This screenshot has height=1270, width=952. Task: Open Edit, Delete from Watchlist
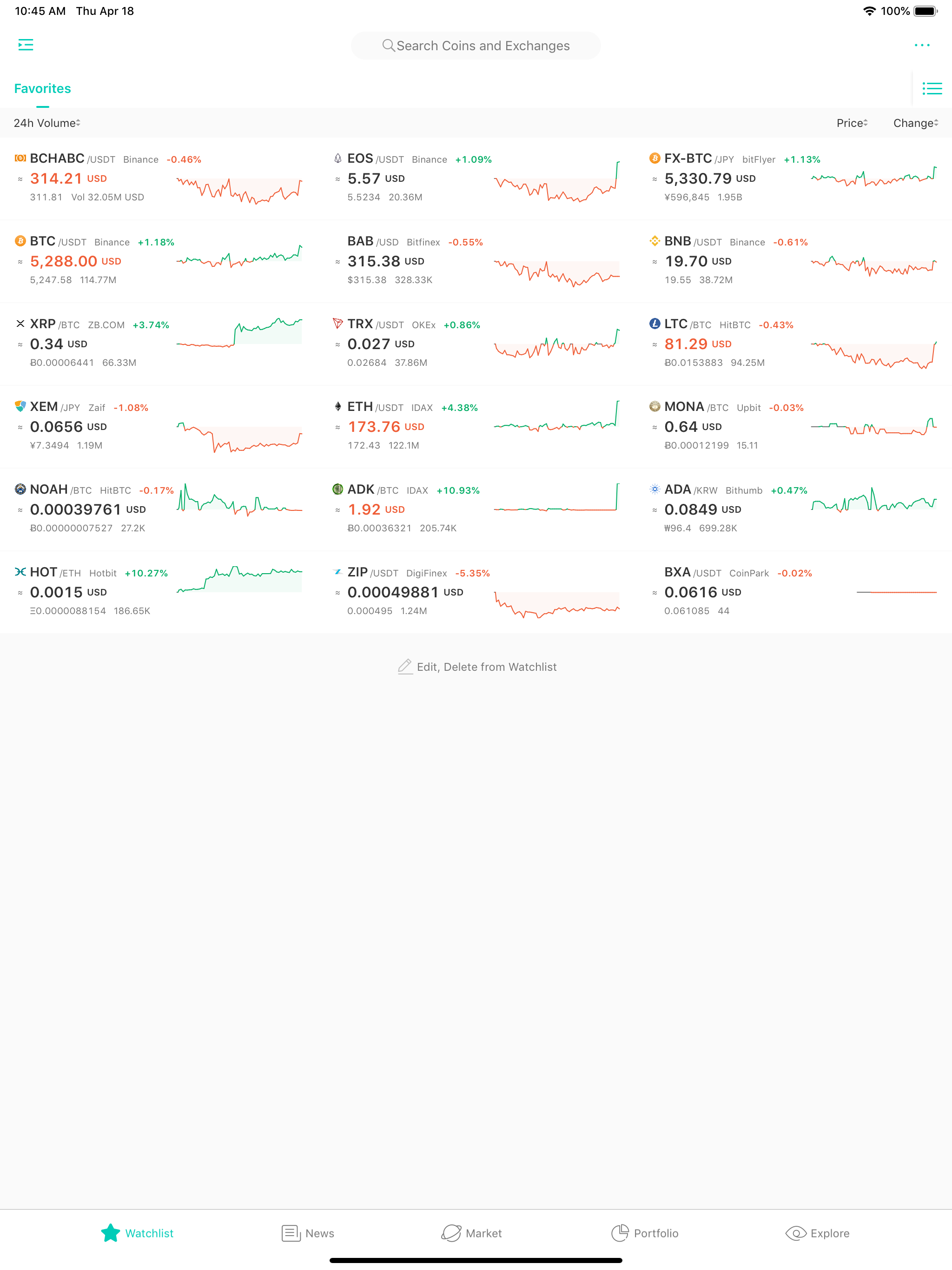[476, 667]
